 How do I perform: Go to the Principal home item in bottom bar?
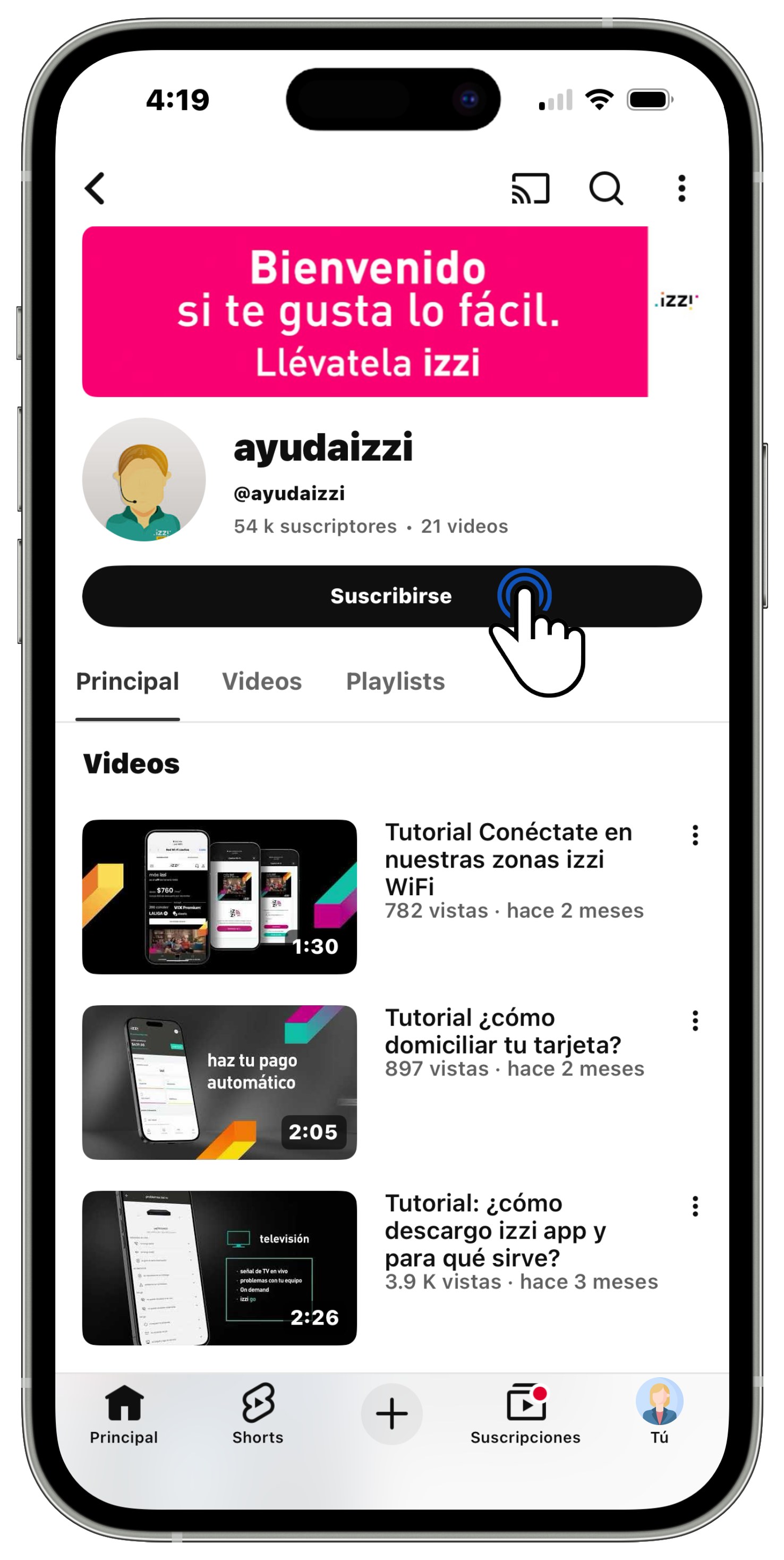124,1414
